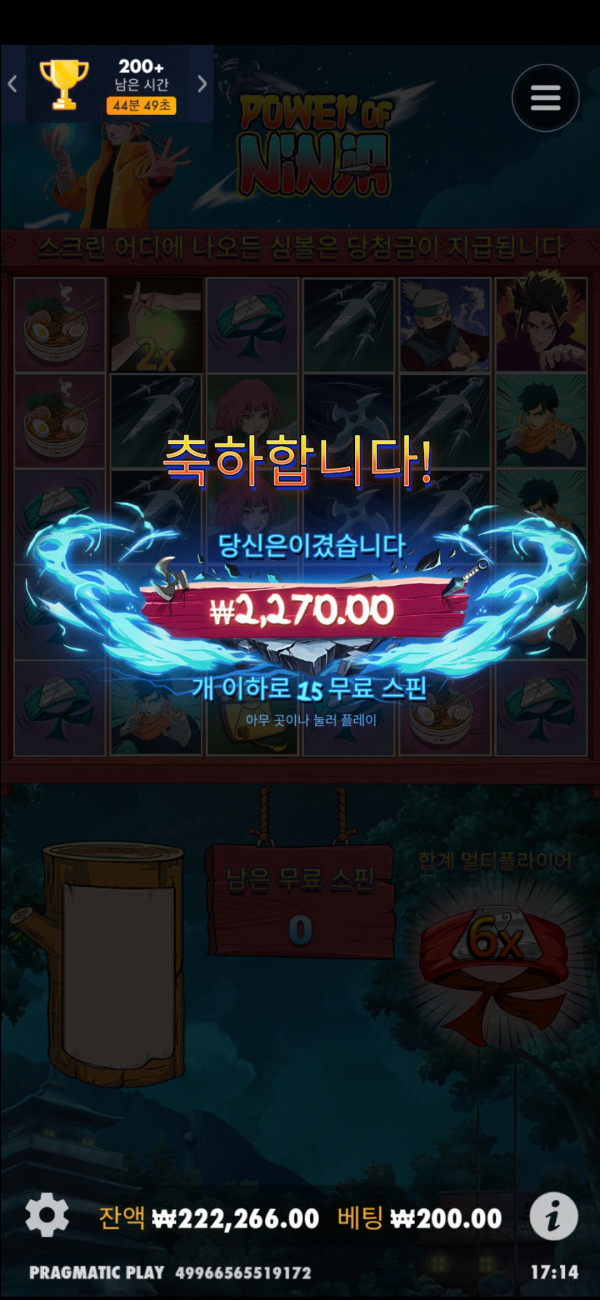Open the game info button

coord(553,1217)
